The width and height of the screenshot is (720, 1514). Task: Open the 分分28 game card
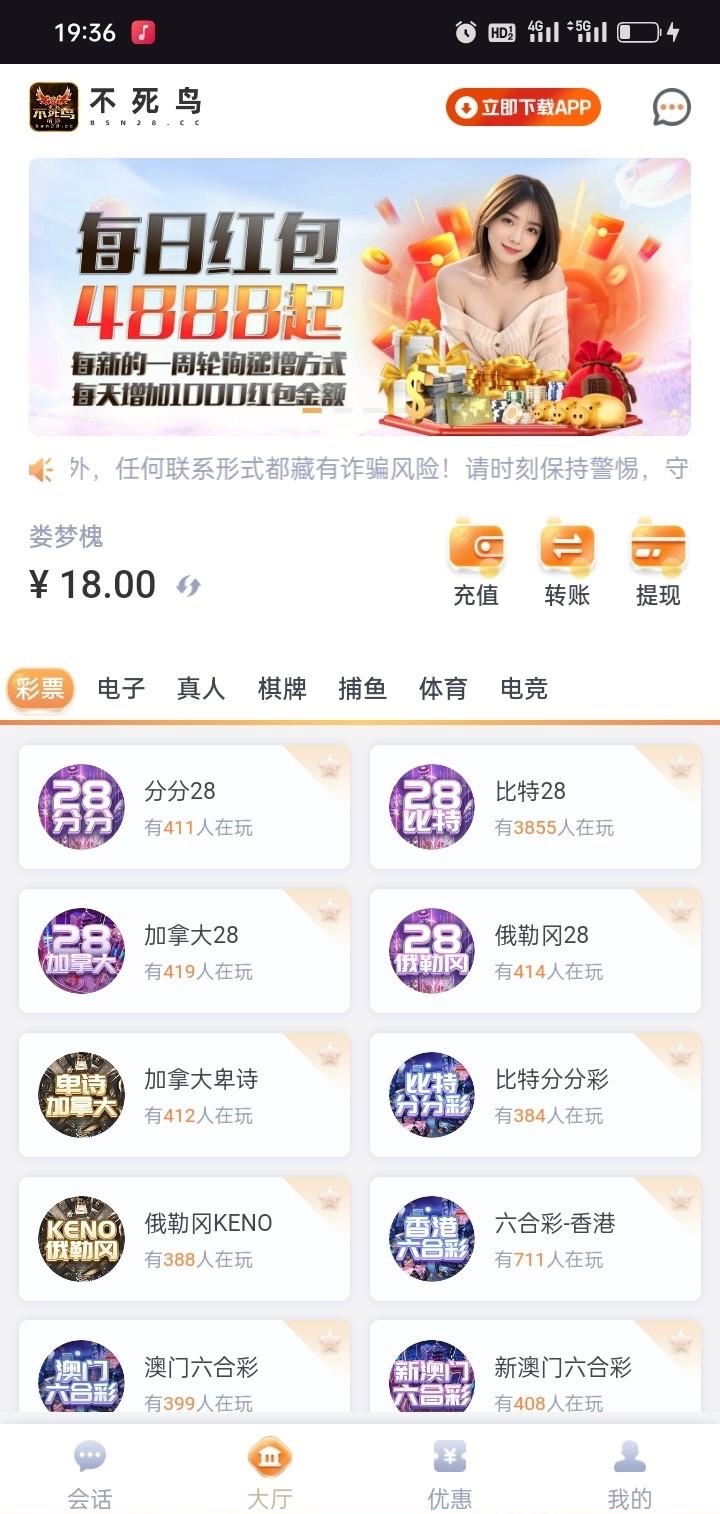pyautogui.click(x=184, y=807)
